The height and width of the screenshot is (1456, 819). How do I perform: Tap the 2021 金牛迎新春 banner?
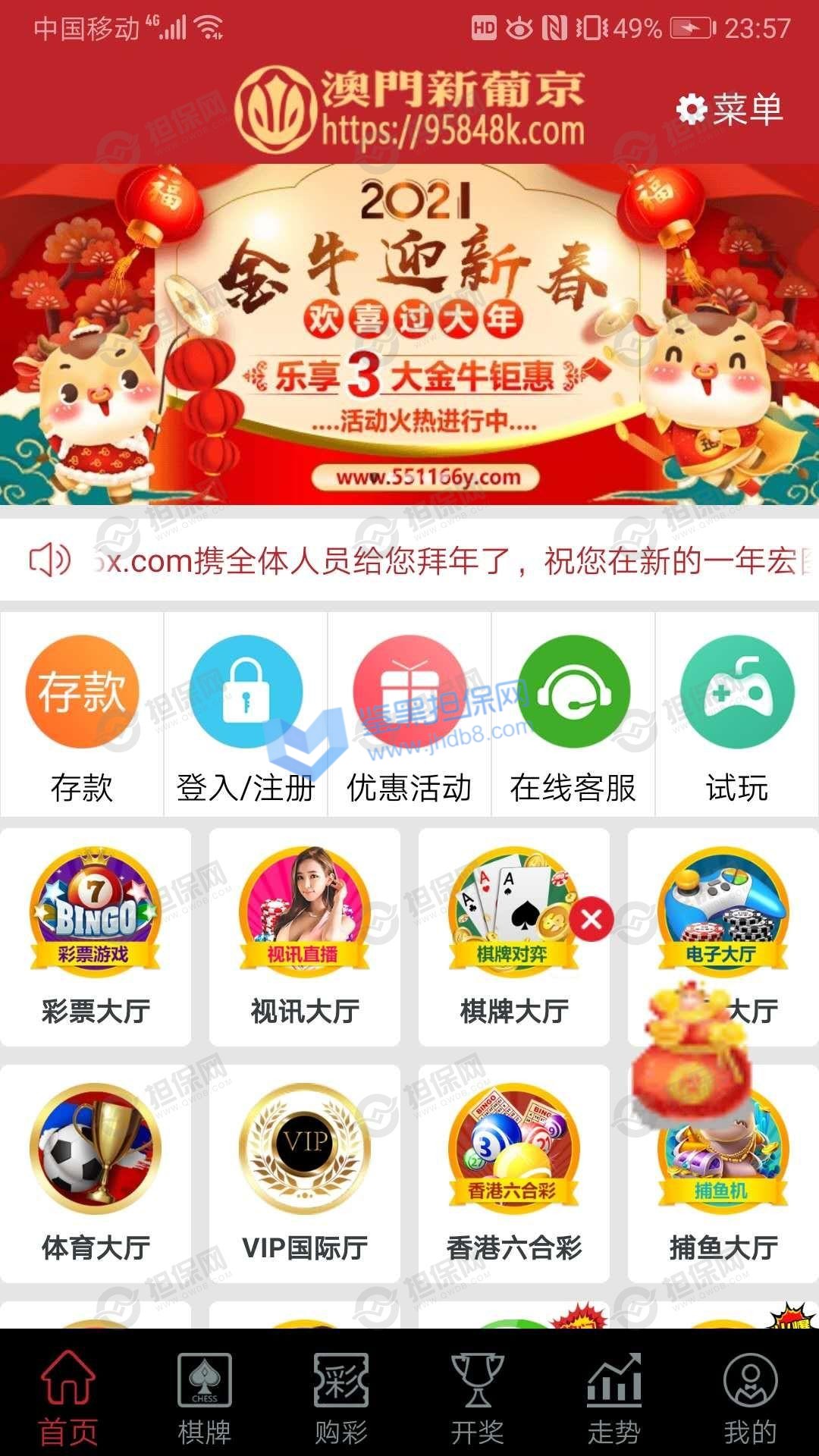409,334
